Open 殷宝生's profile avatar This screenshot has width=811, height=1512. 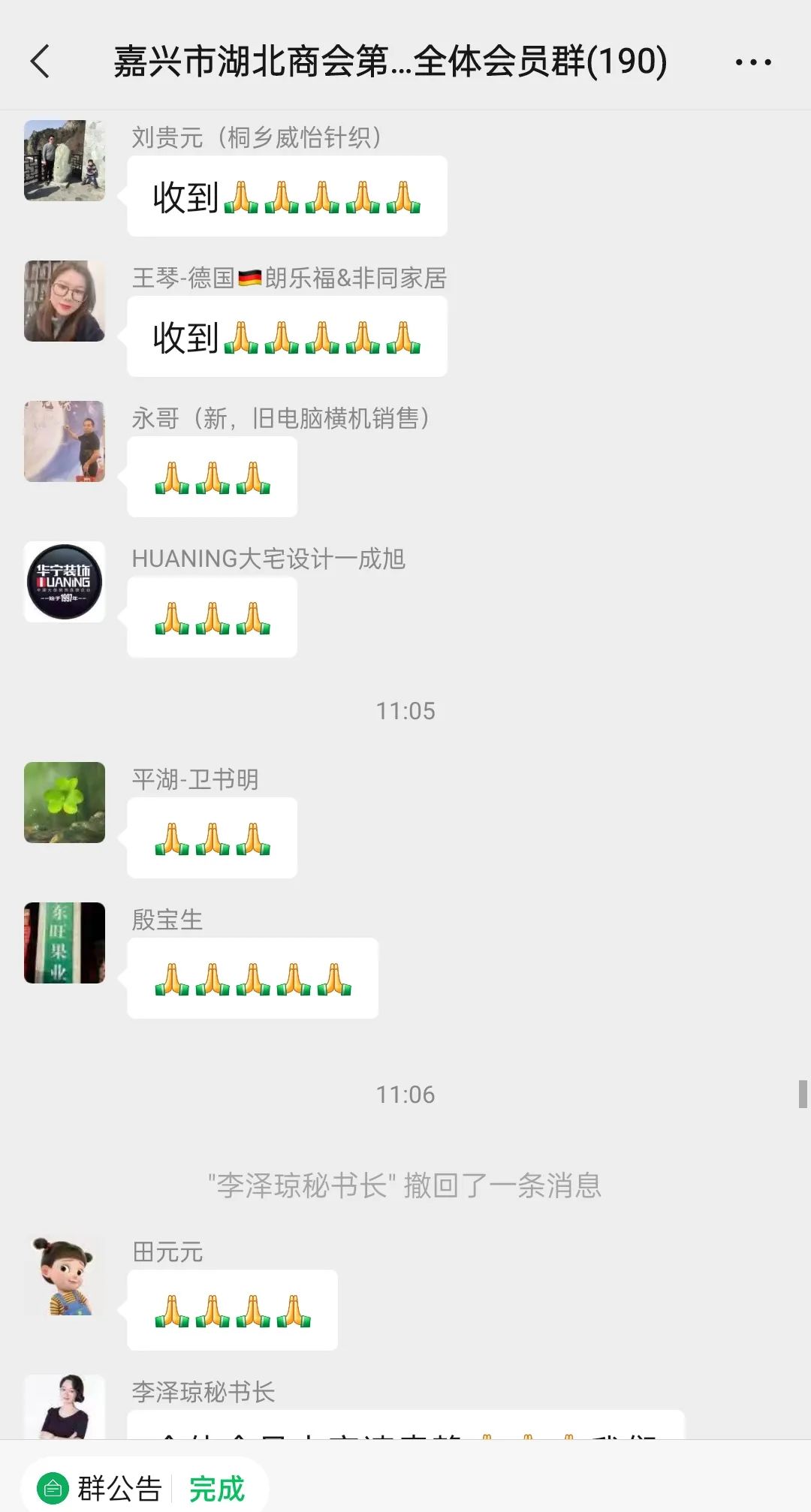(x=65, y=943)
